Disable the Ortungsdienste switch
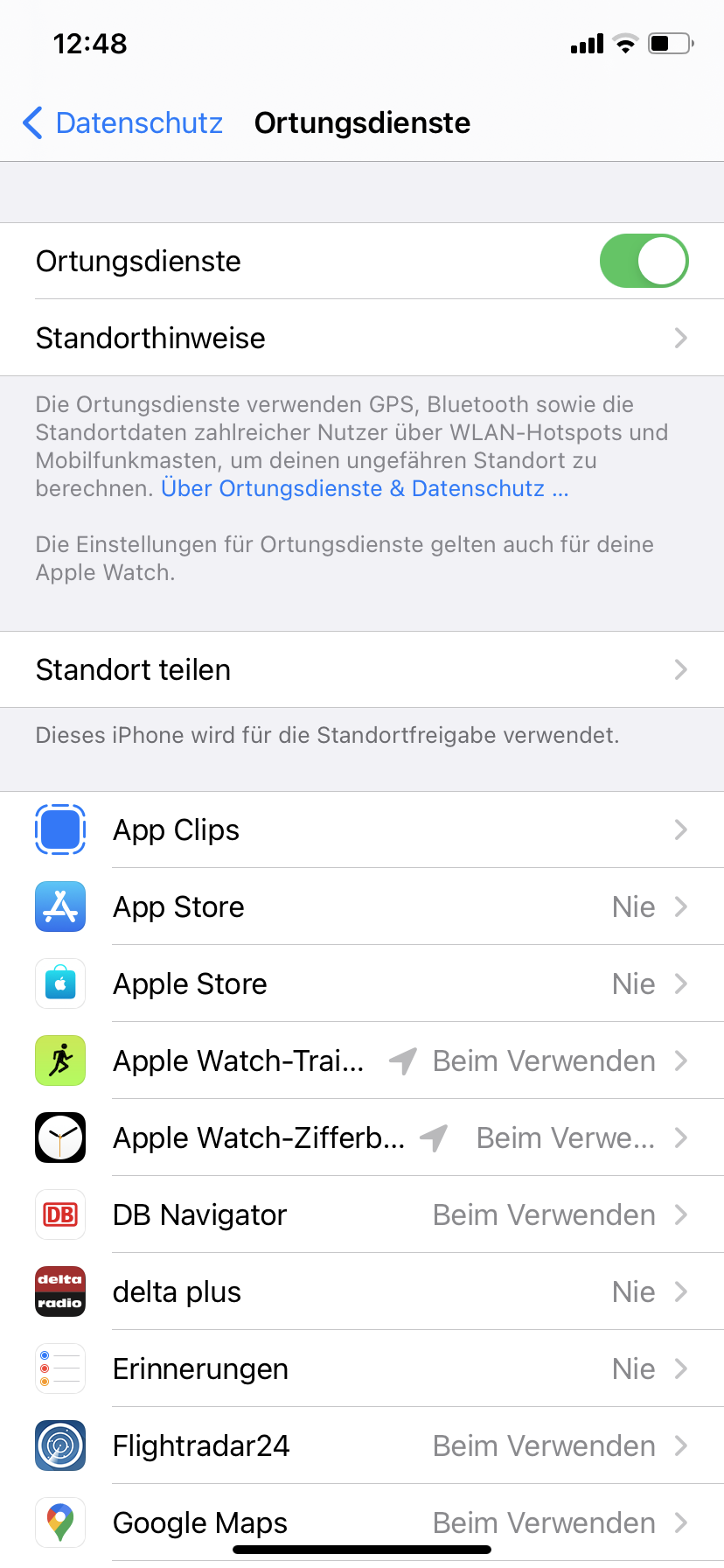The height and width of the screenshot is (1568, 724). tap(644, 261)
